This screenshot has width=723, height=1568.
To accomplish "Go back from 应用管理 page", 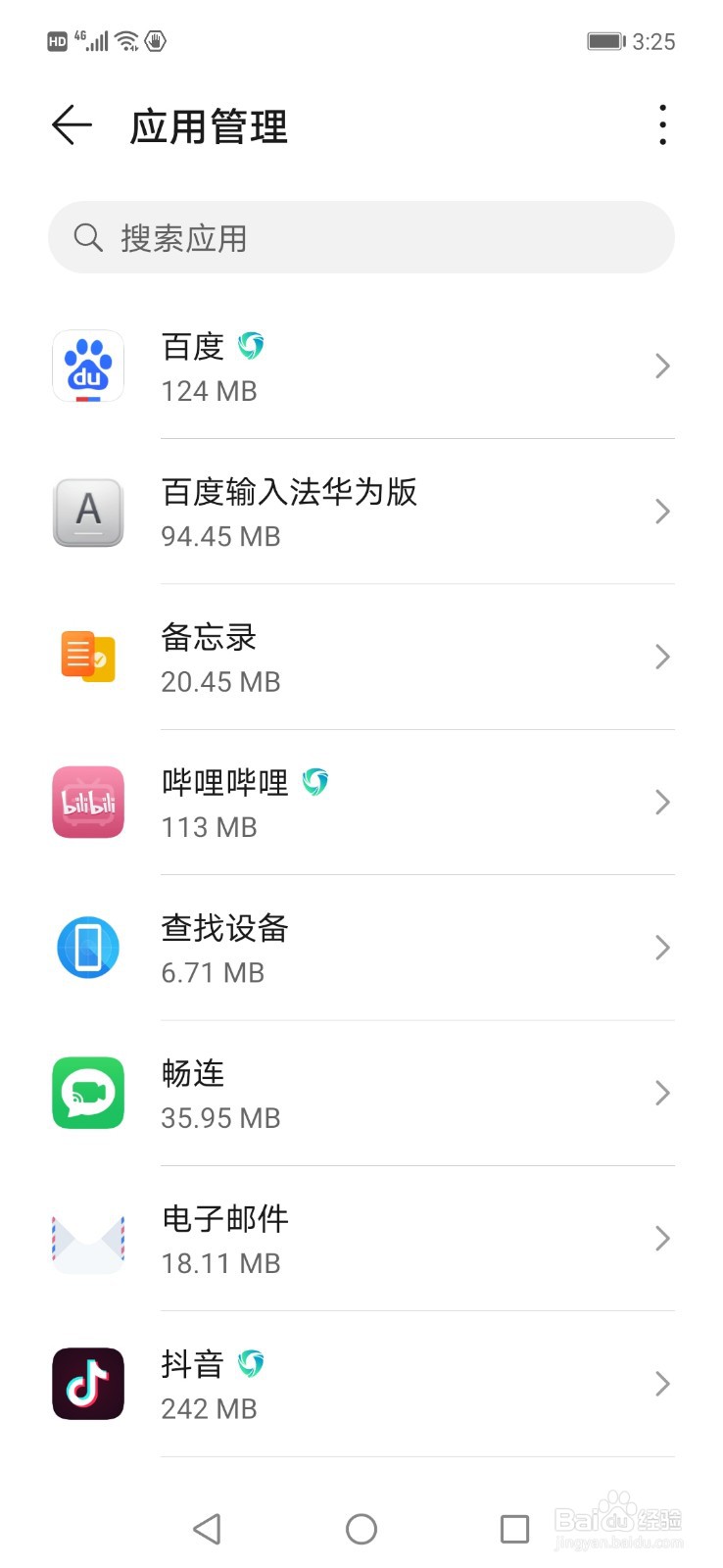I will point(72,125).
